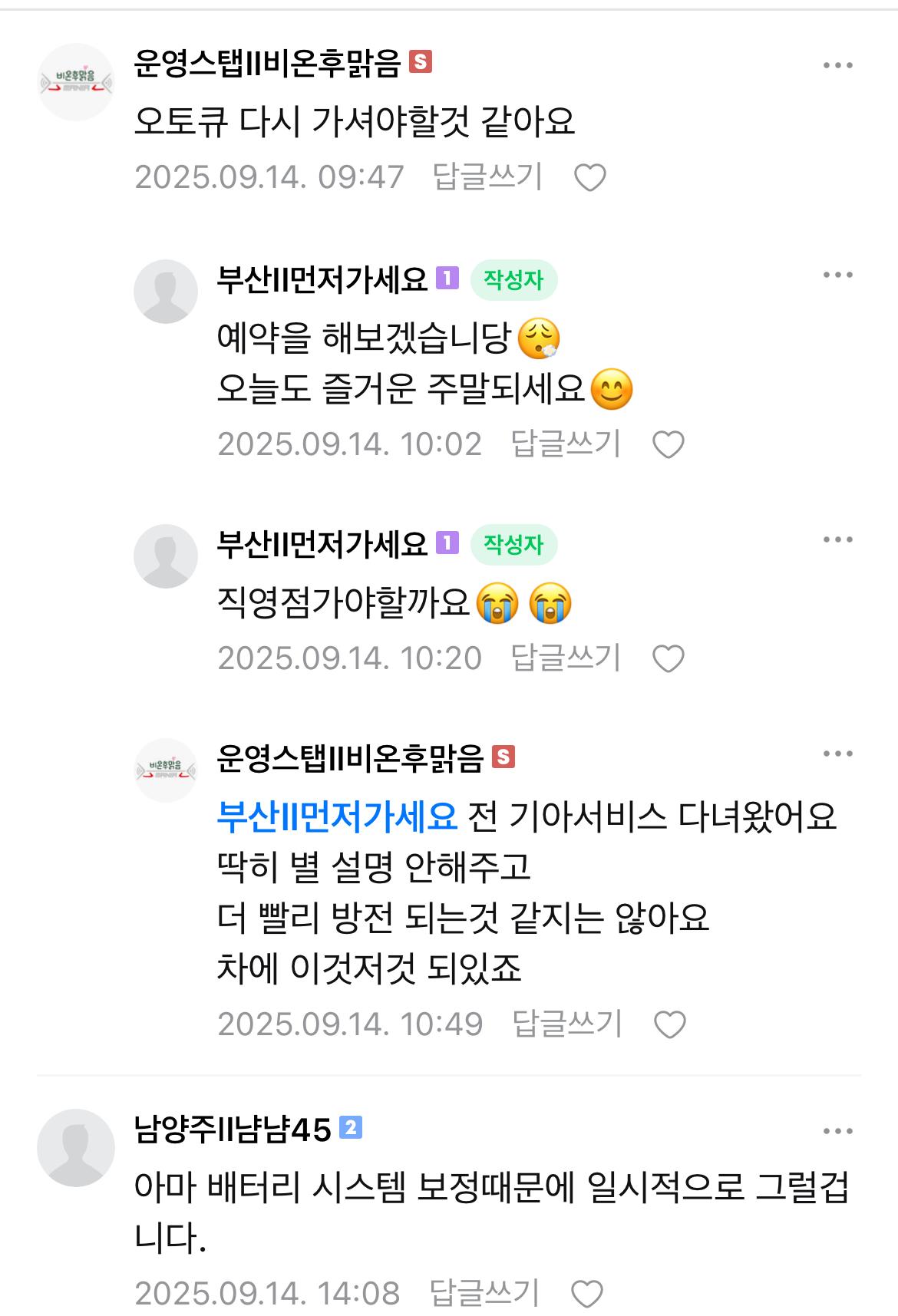Screen dimensions: 898x1316
Task: Like 남양주II냠냠45's comment
Action: [x=588, y=1294]
